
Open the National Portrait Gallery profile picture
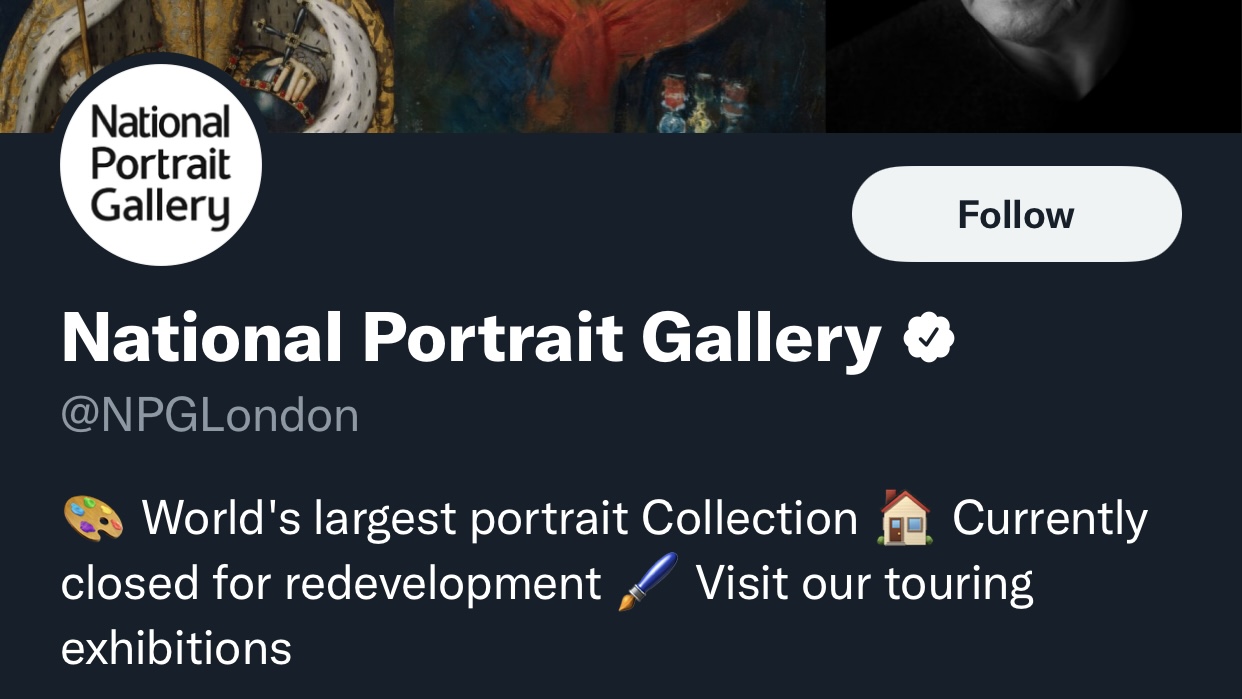(161, 166)
